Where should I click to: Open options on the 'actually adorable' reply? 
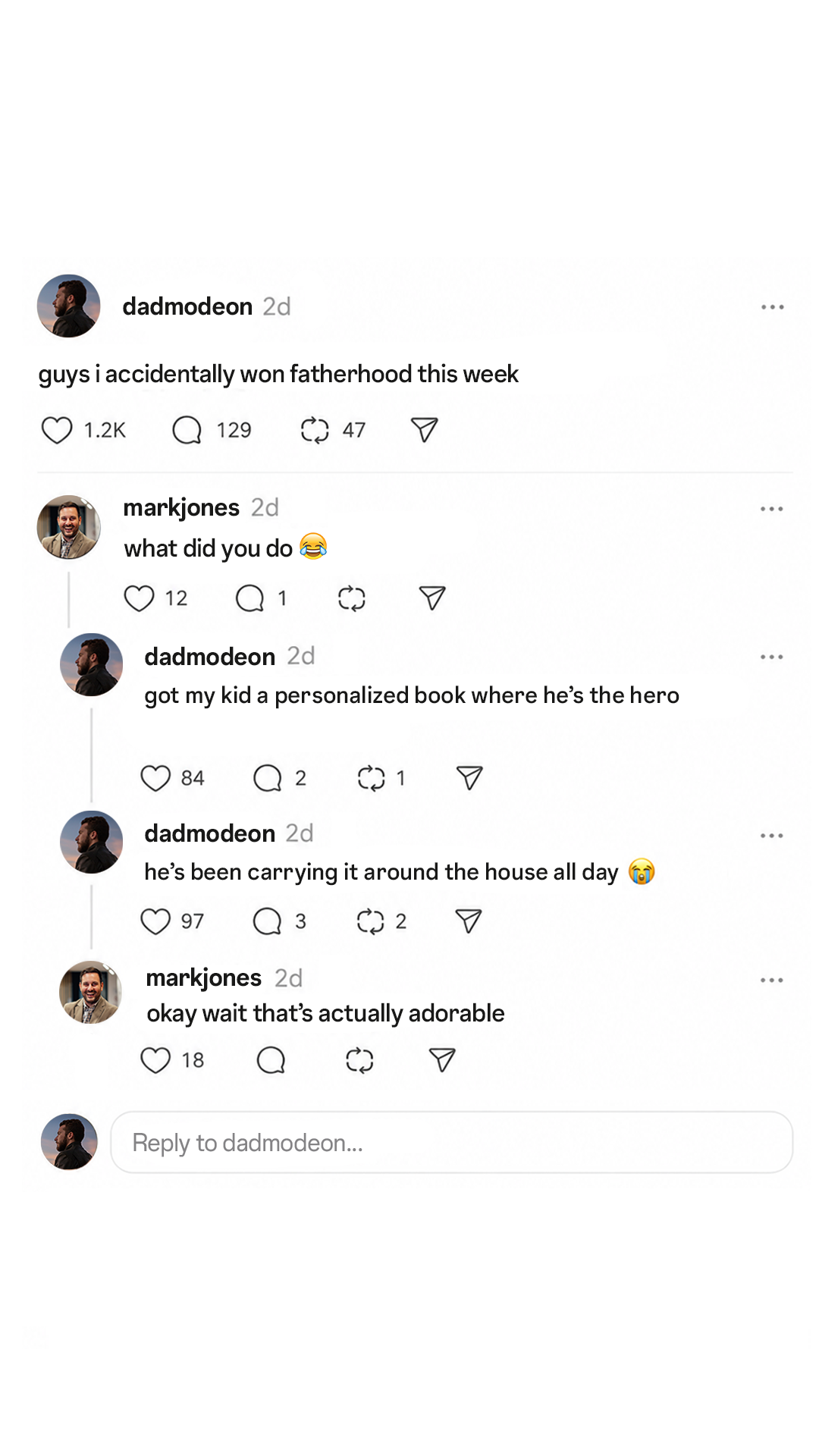pos(771,981)
